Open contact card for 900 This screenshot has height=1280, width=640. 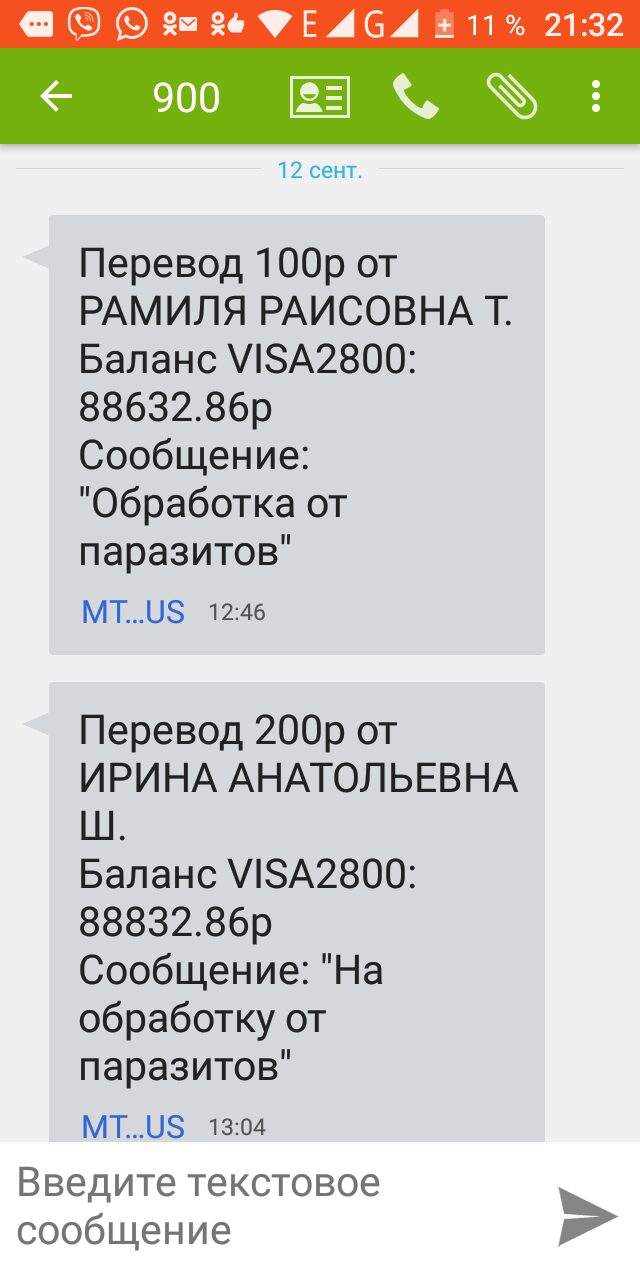coord(320,97)
